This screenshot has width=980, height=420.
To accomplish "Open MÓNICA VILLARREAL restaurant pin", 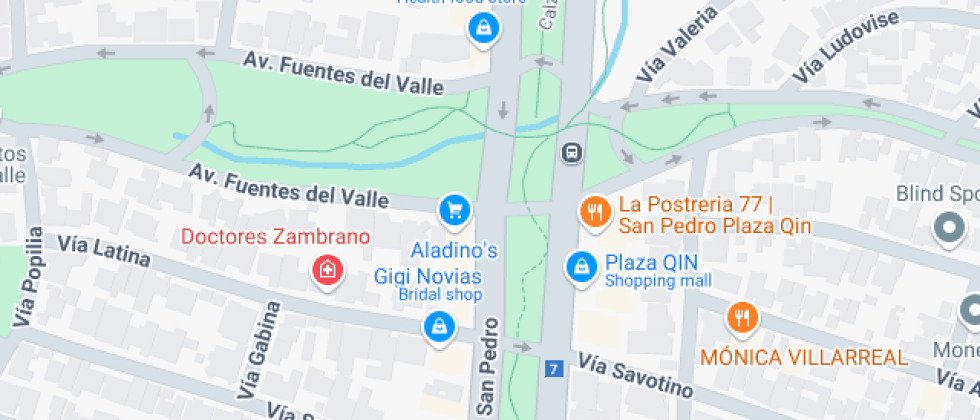I will (x=742, y=319).
